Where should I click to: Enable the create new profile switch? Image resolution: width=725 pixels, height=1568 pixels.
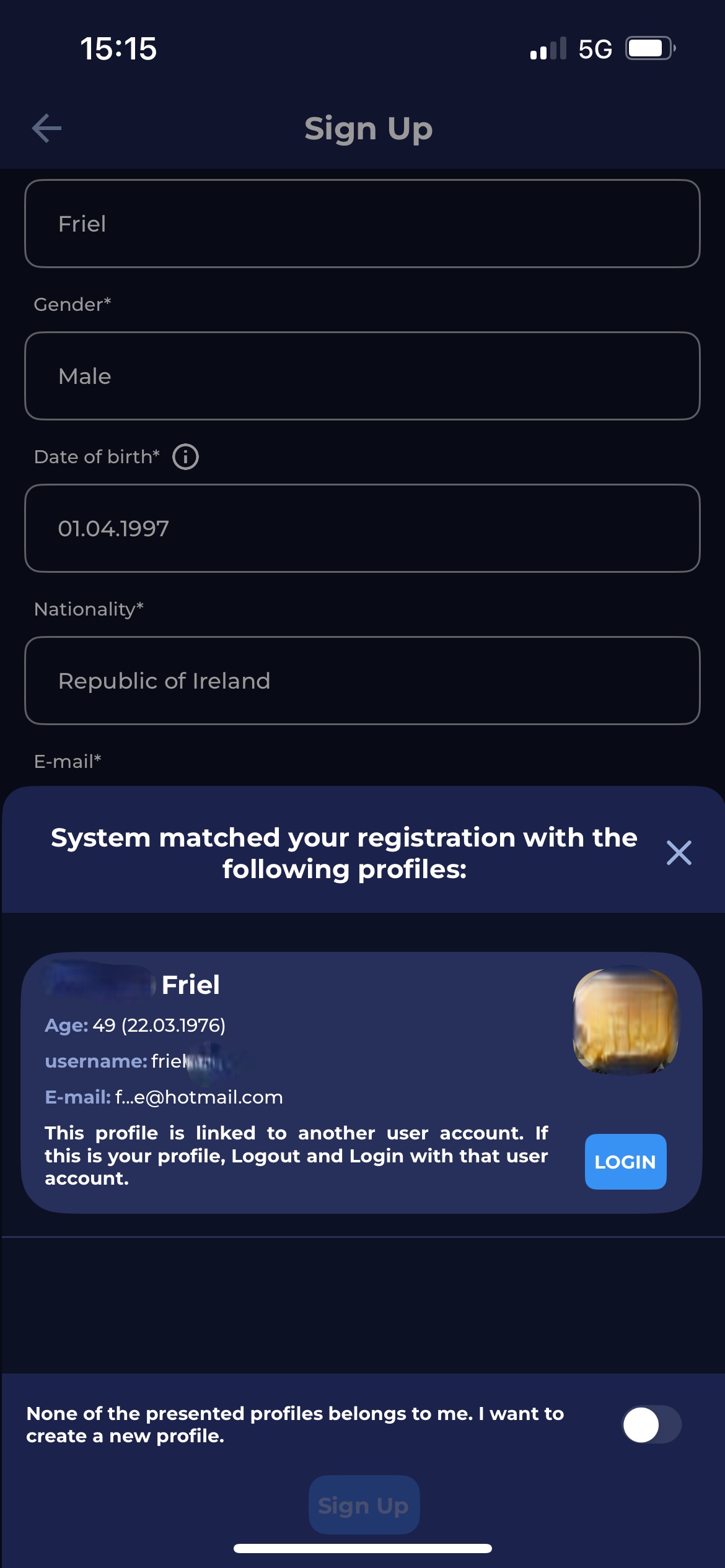coord(651,1424)
